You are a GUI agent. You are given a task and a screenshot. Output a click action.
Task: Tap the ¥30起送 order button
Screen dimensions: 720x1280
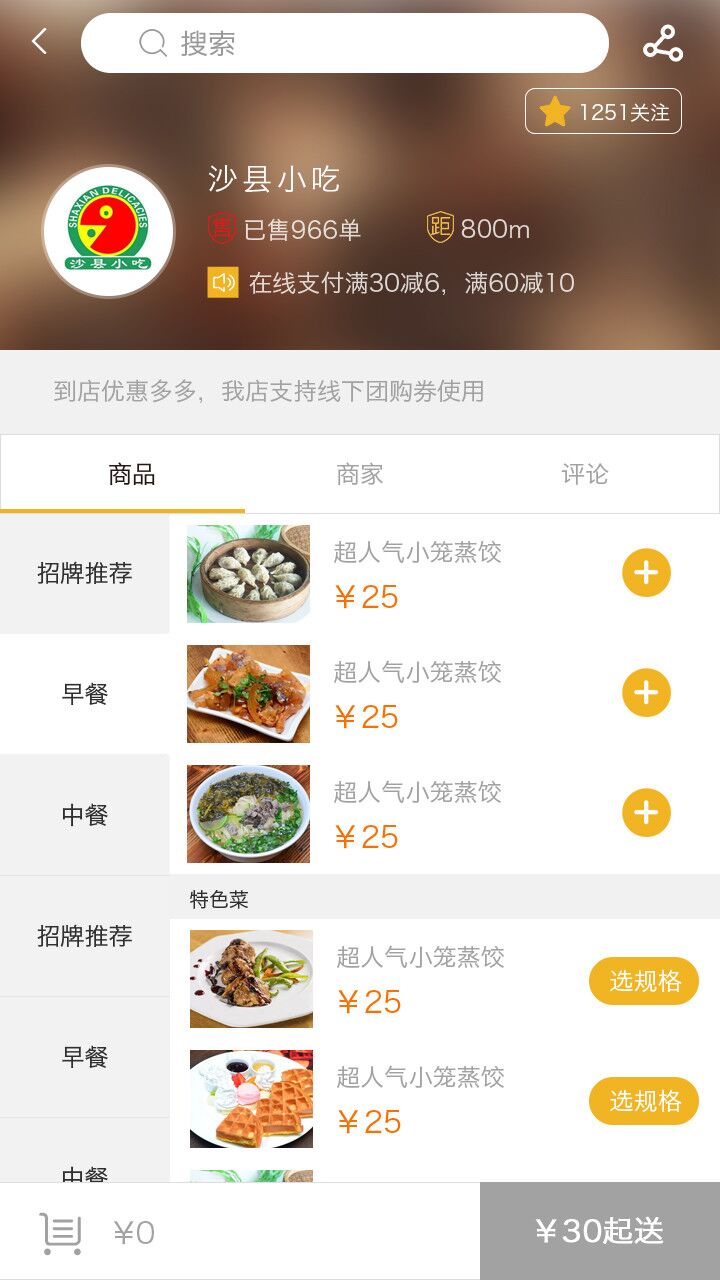(x=599, y=1231)
